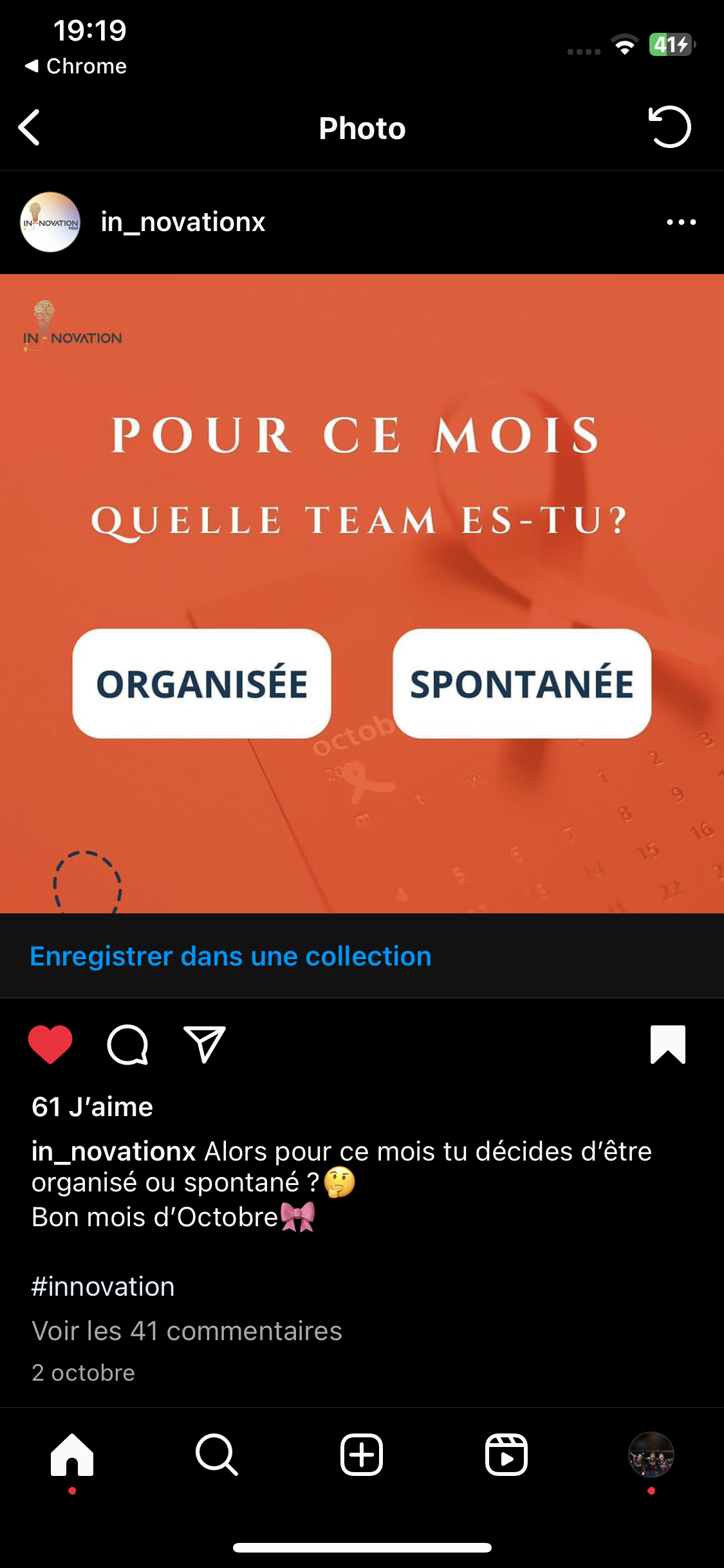Screen dimensions: 724x1568
Task: Create a new post with the plus tab
Action: 362,1455
